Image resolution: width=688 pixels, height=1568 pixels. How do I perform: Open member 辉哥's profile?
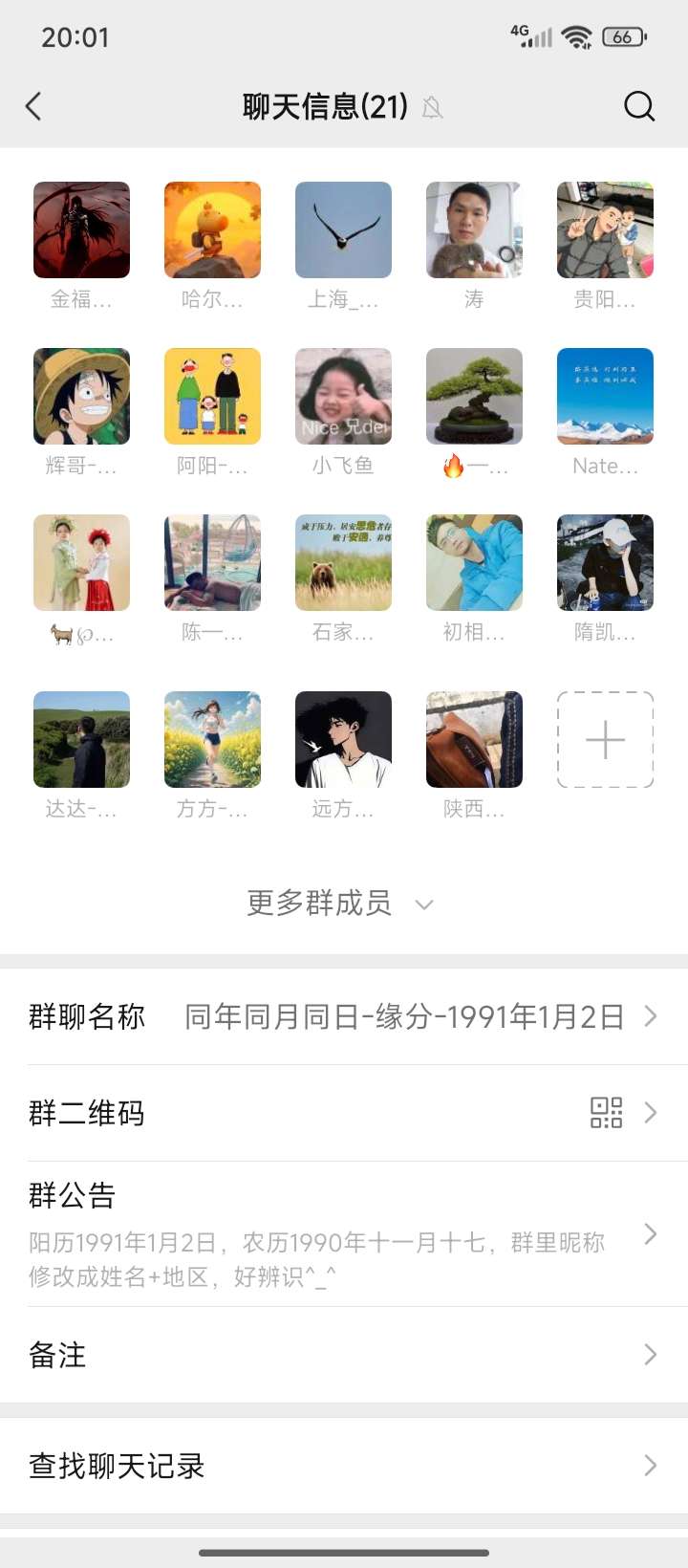coord(81,397)
